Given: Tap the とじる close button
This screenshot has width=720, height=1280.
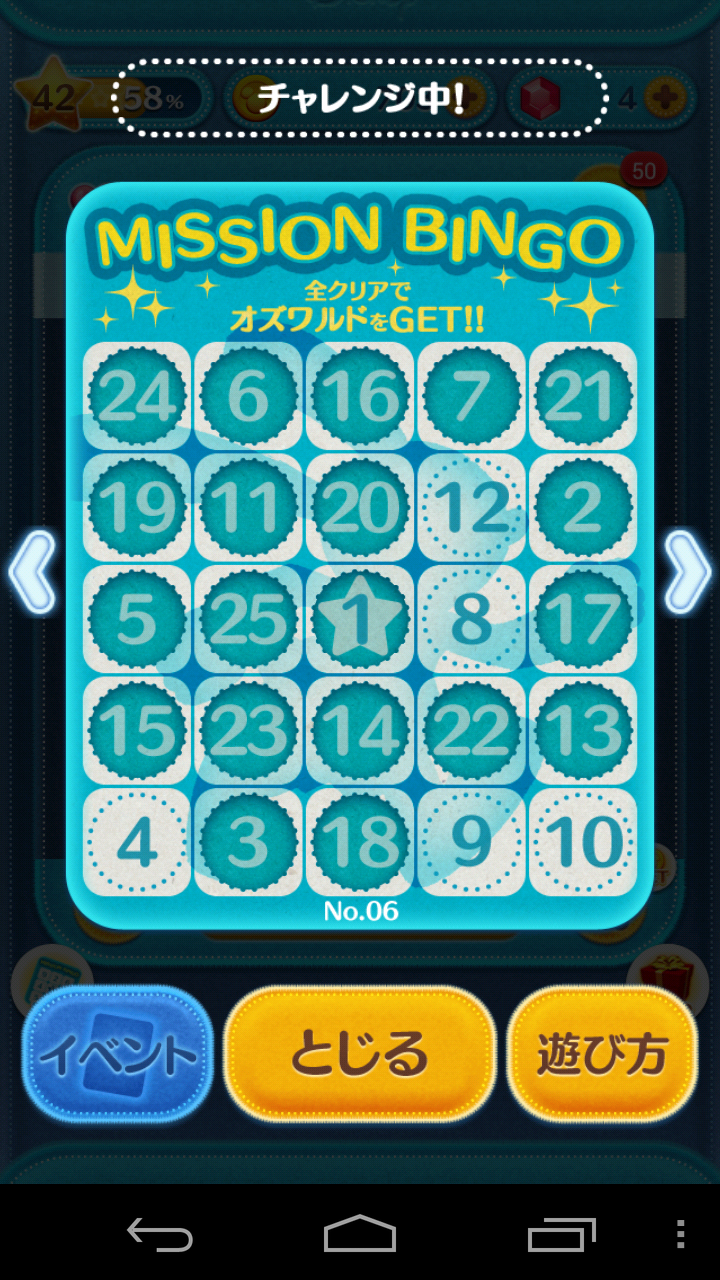Looking at the screenshot, I should point(359,1054).
